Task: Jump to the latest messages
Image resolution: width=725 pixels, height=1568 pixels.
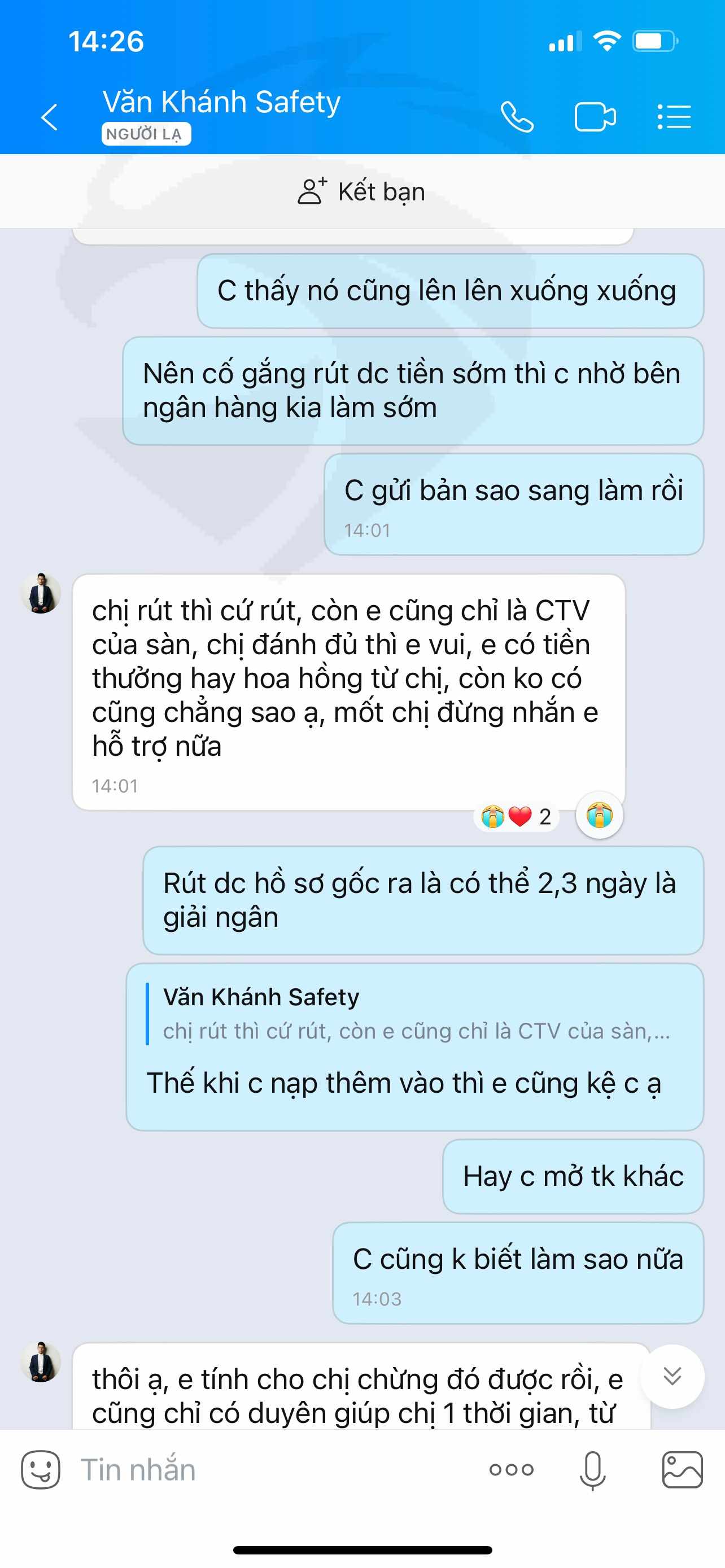Action: coord(672,1376)
